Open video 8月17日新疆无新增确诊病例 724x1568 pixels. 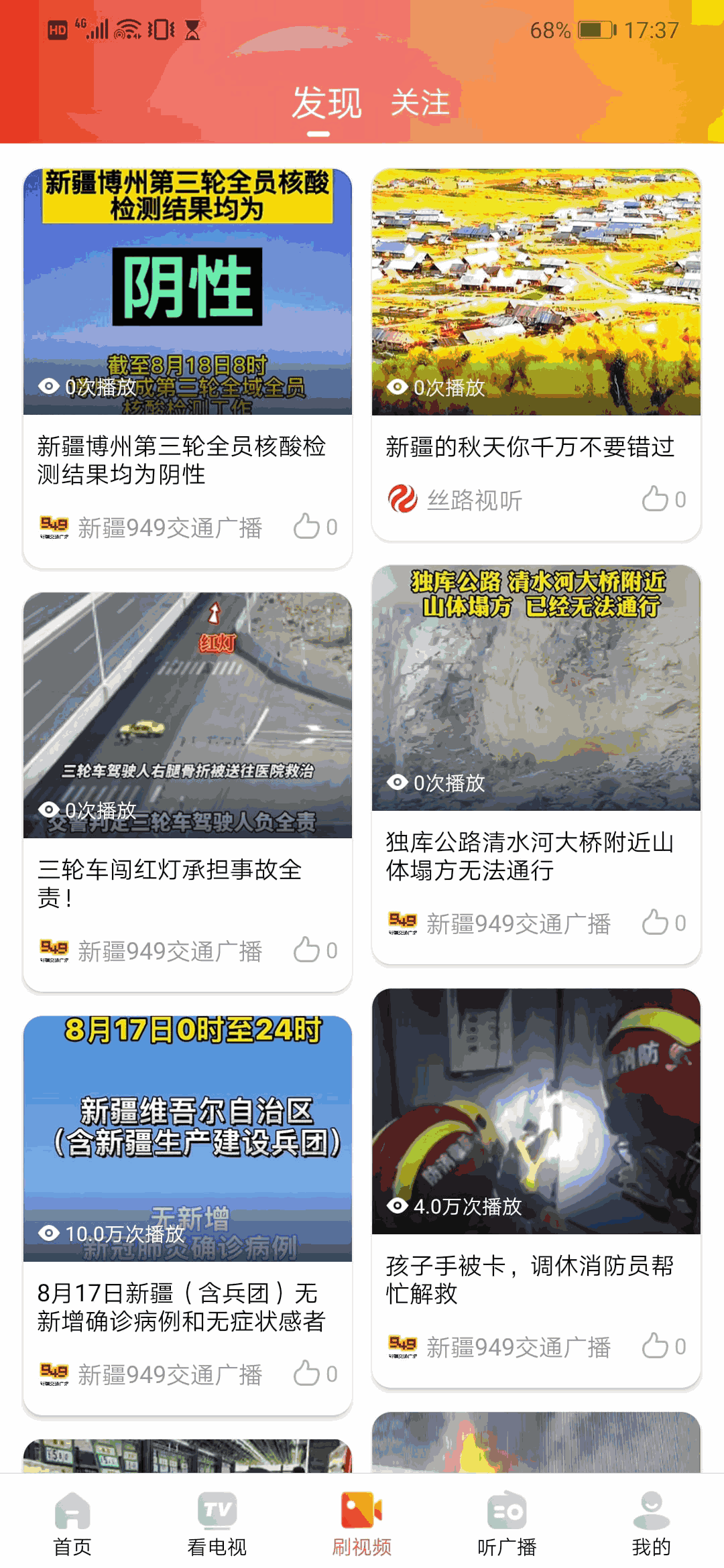(x=187, y=1138)
